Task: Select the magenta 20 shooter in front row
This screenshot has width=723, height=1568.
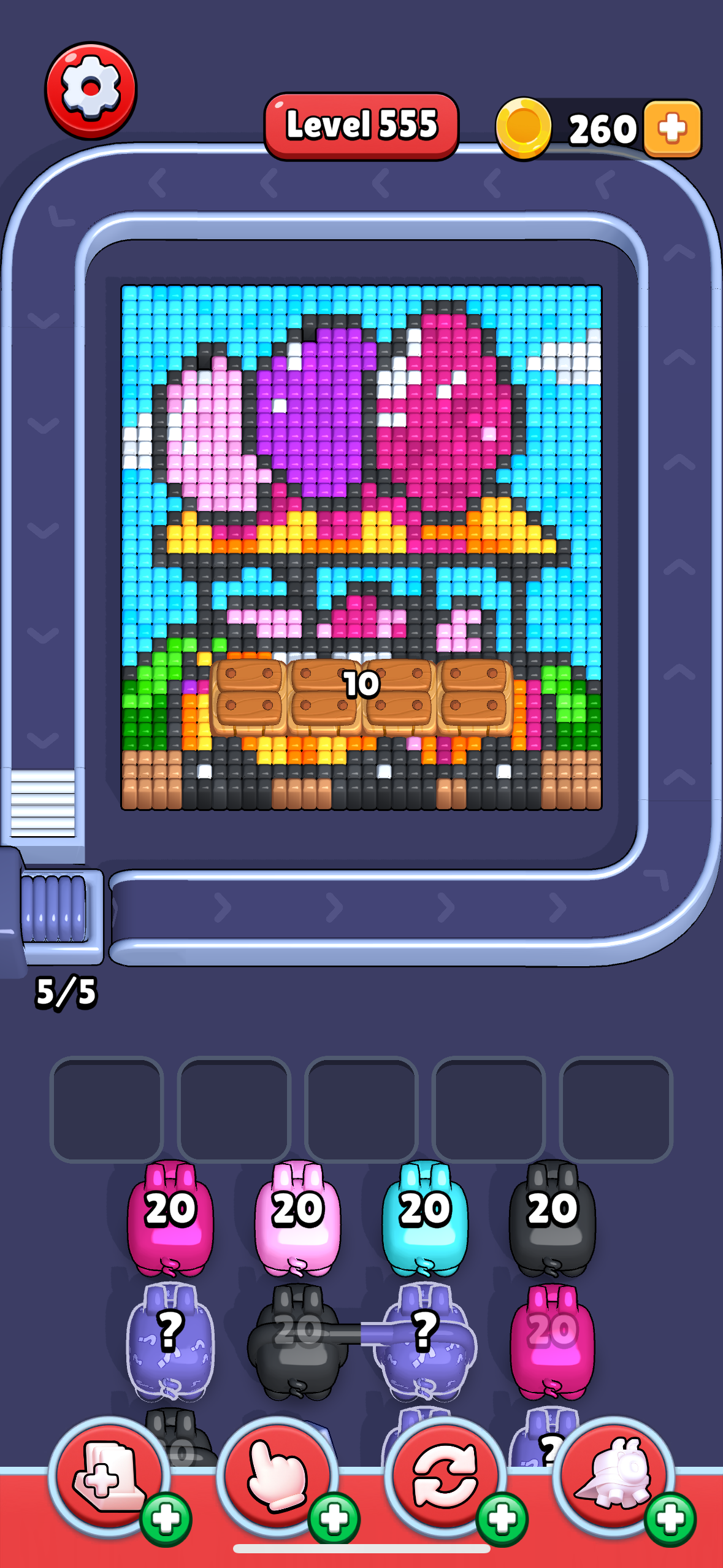Action: click(170, 1217)
